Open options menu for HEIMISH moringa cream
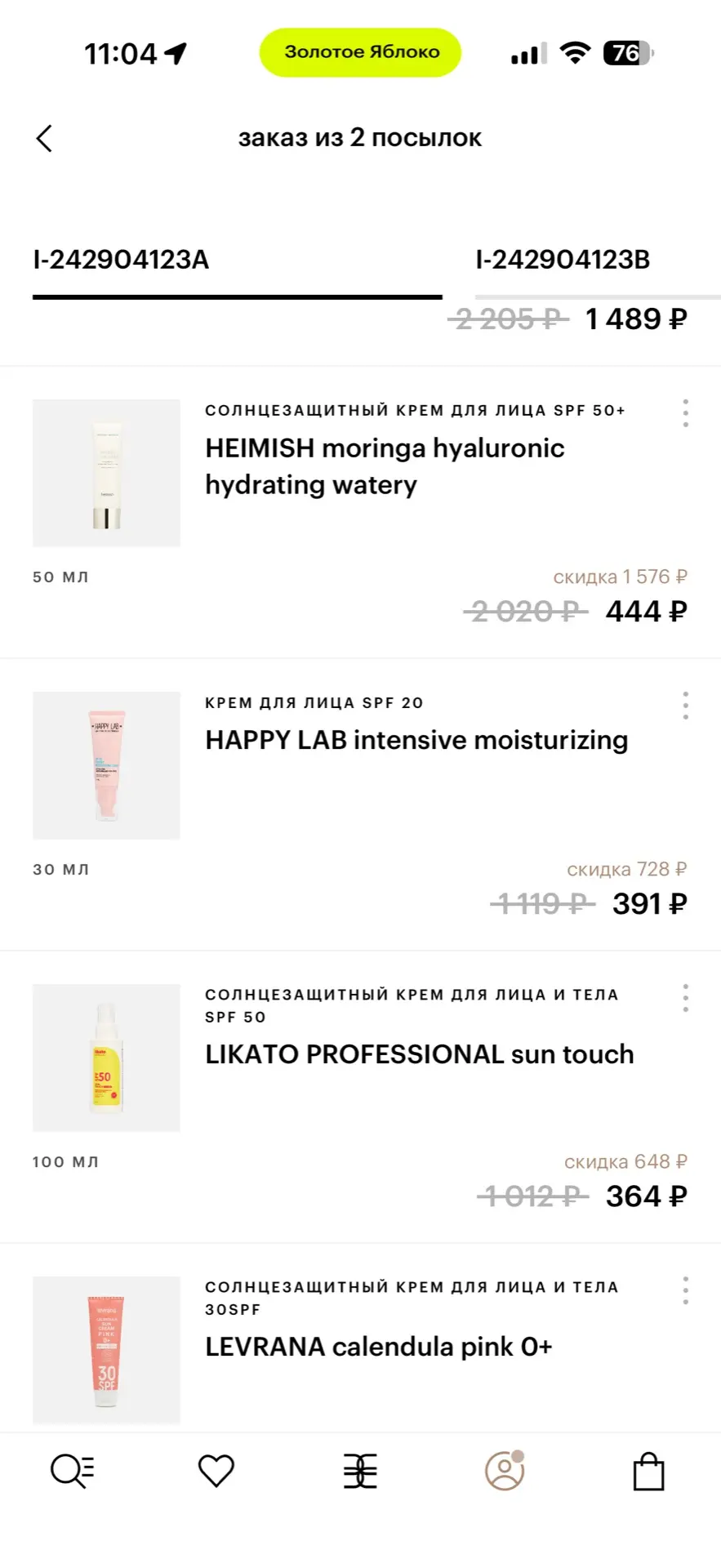The width and height of the screenshot is (721, 1568). 685,413
